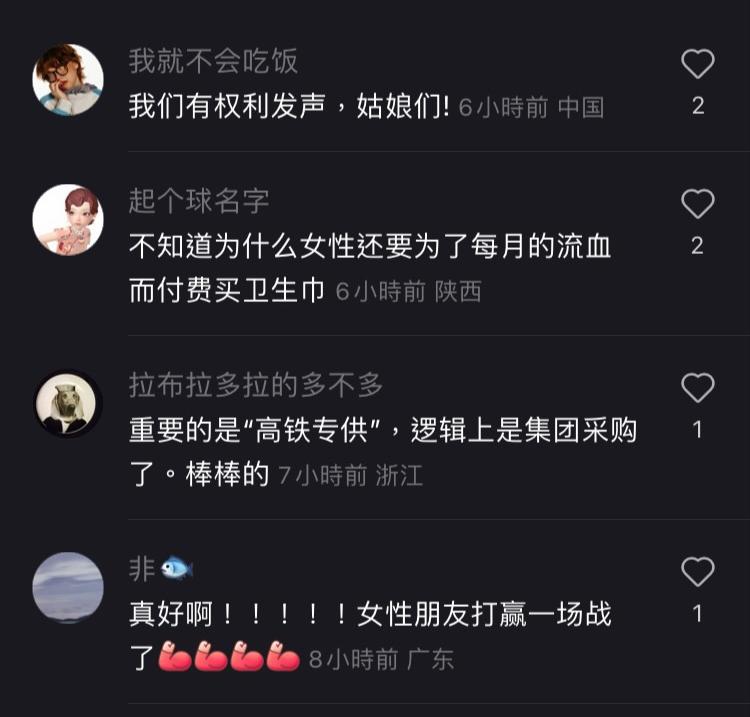This screenshot has height=717, width=750.
Task: Like the comment by 我就不会吃饭
Action: tap(697, 65)
